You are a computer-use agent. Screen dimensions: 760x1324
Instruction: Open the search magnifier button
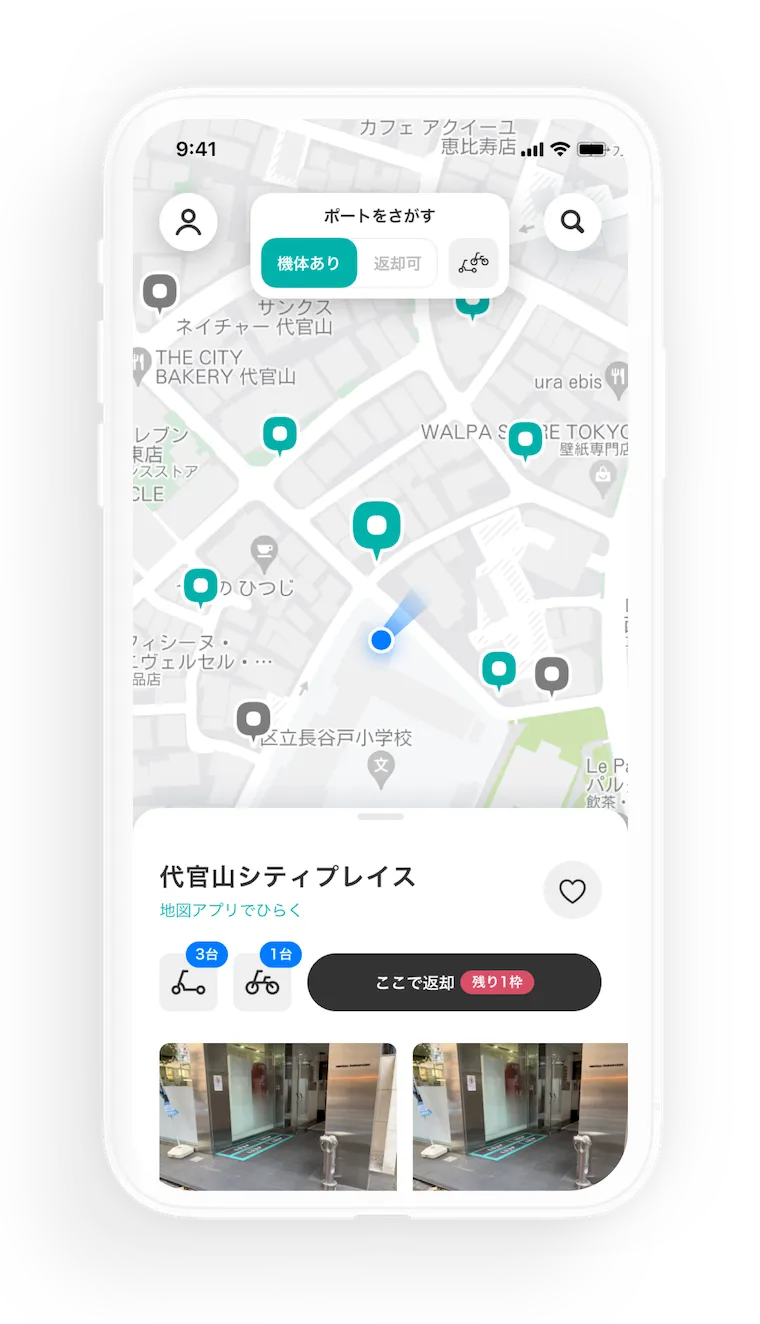click(572, 221)
